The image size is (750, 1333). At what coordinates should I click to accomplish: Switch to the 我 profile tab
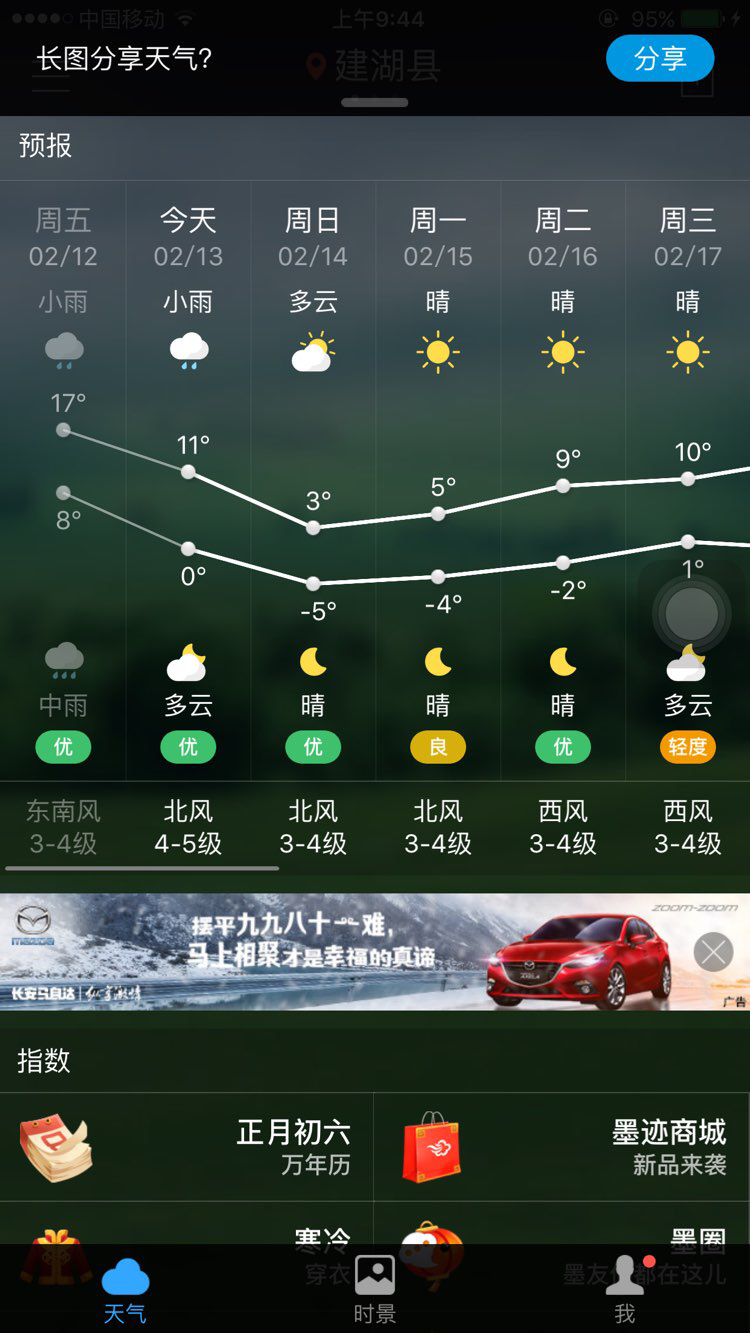(625, 1290)
